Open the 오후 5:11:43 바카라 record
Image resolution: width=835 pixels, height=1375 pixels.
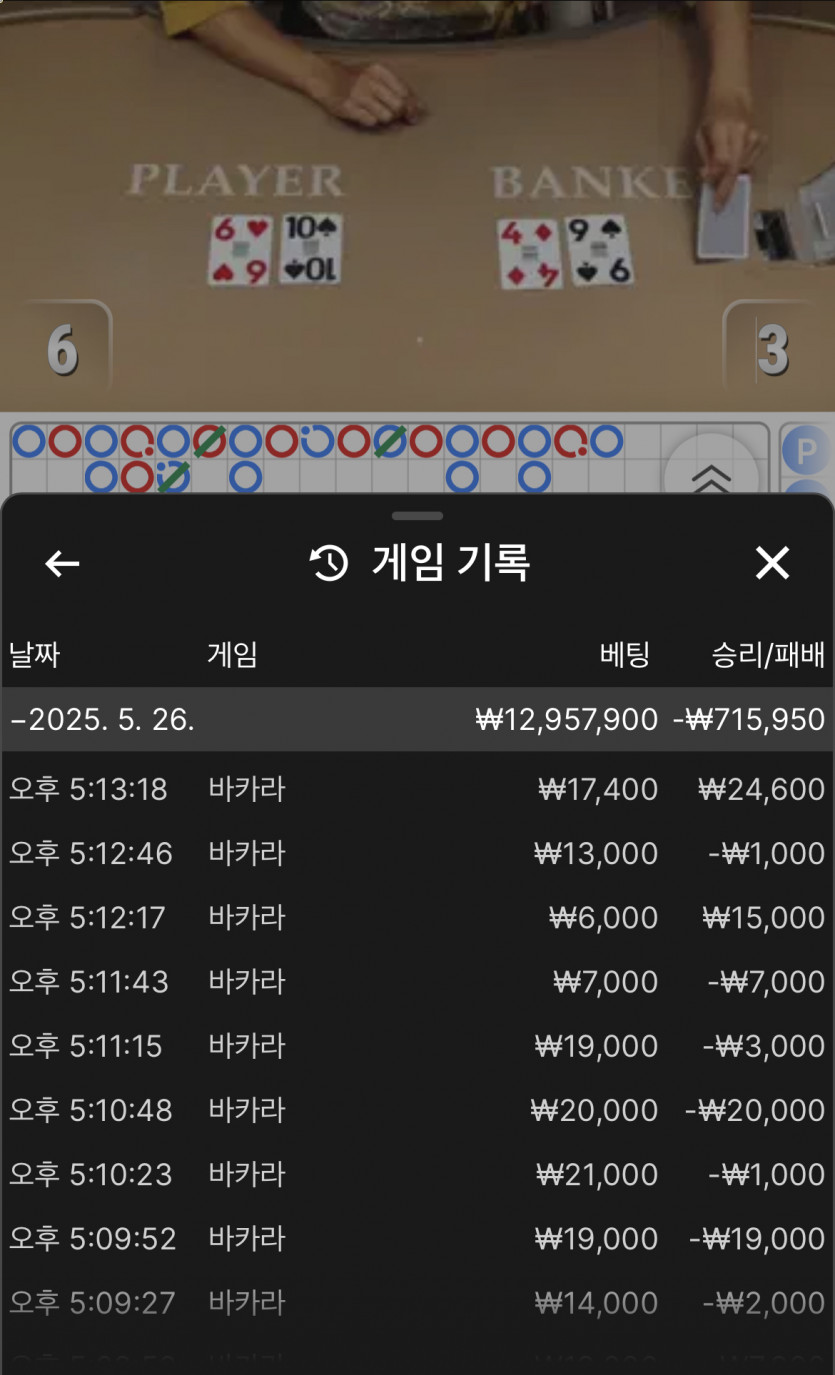tap(417, 981)
